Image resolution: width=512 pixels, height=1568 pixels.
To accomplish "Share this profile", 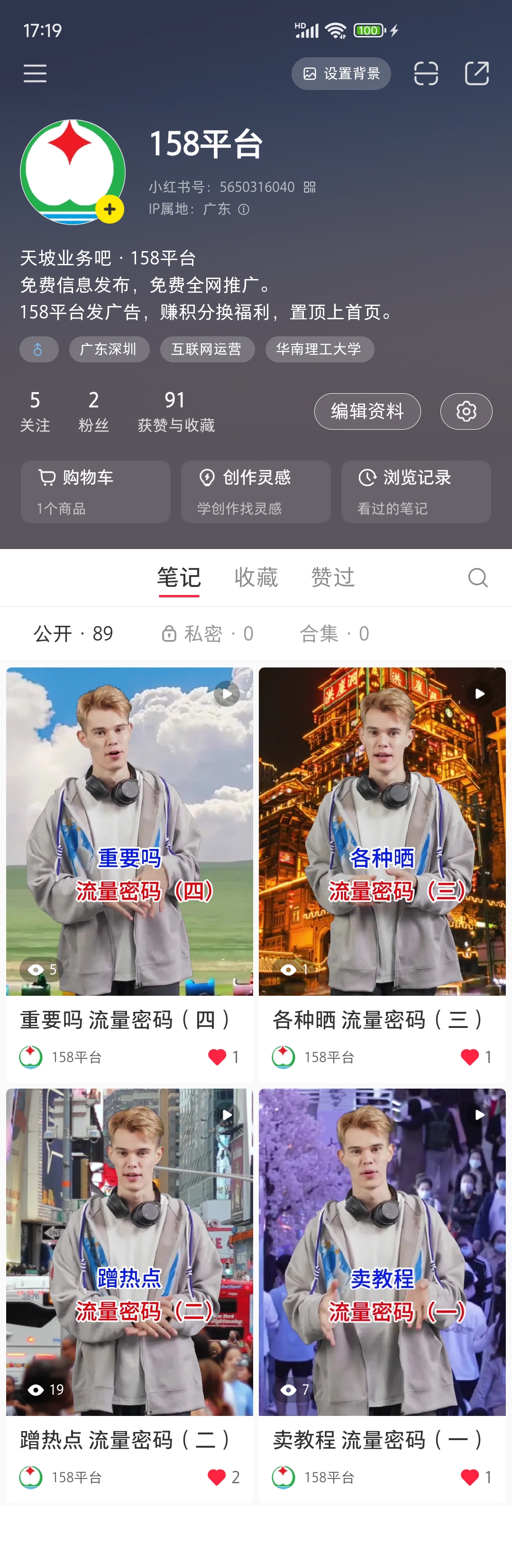I will [477, 73].
